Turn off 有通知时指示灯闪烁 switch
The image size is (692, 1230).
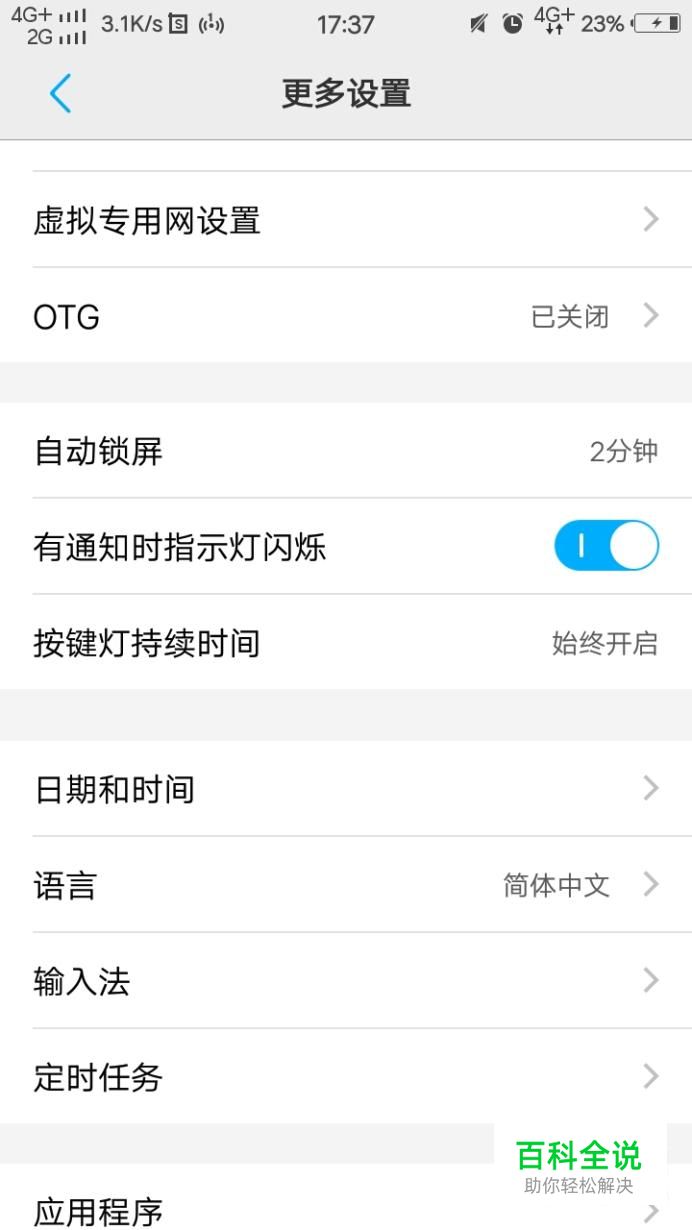[606, 546]
